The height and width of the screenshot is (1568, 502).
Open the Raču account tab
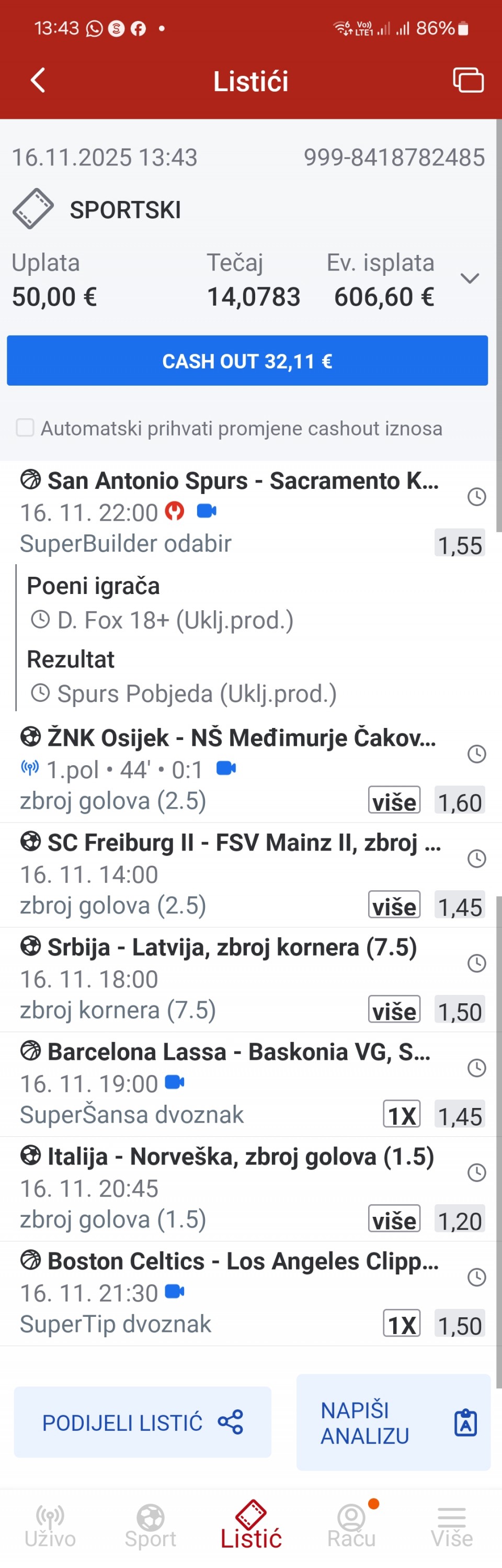point(351,1527)
